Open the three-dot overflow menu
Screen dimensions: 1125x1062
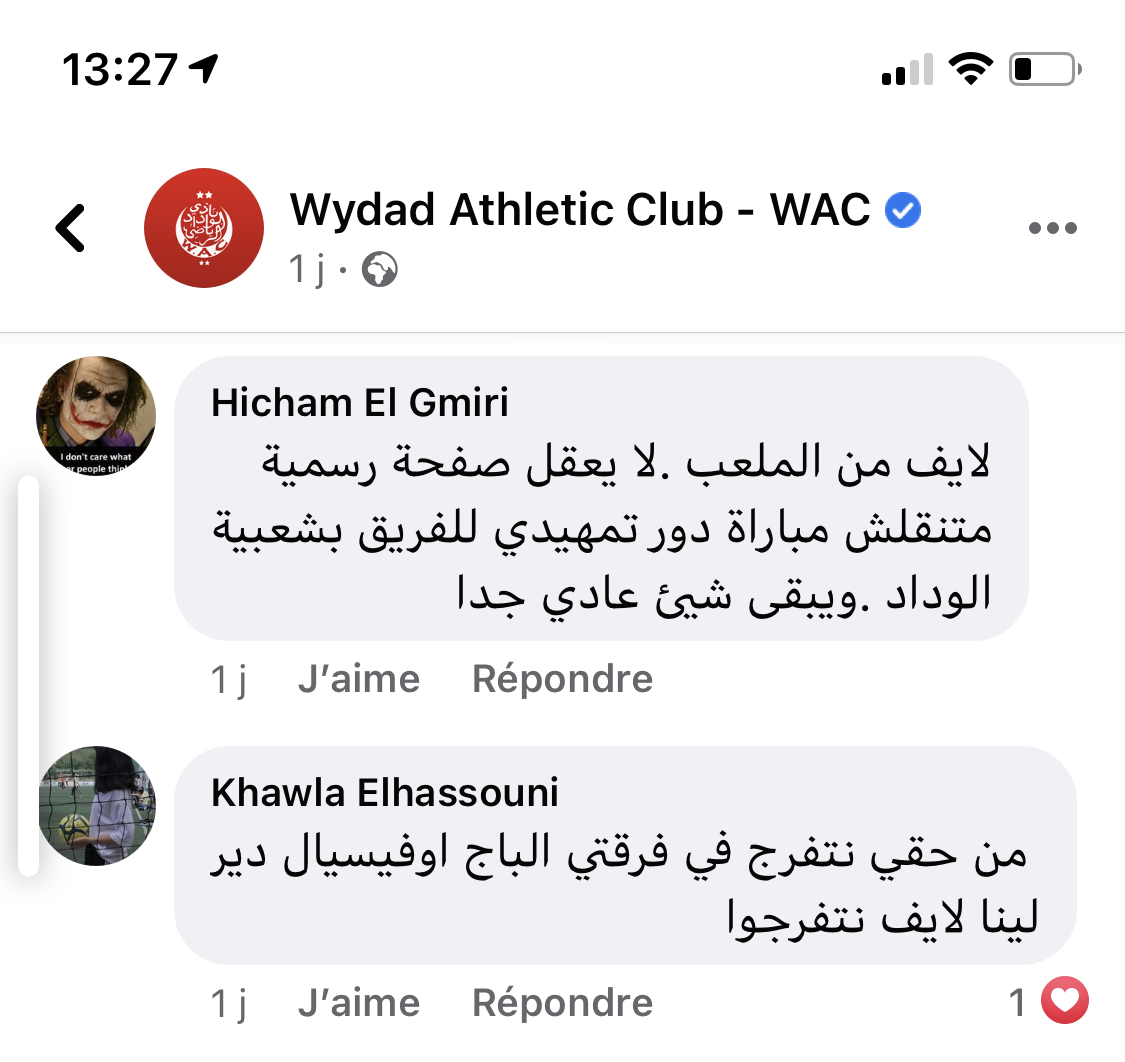tap(1052, 228)
